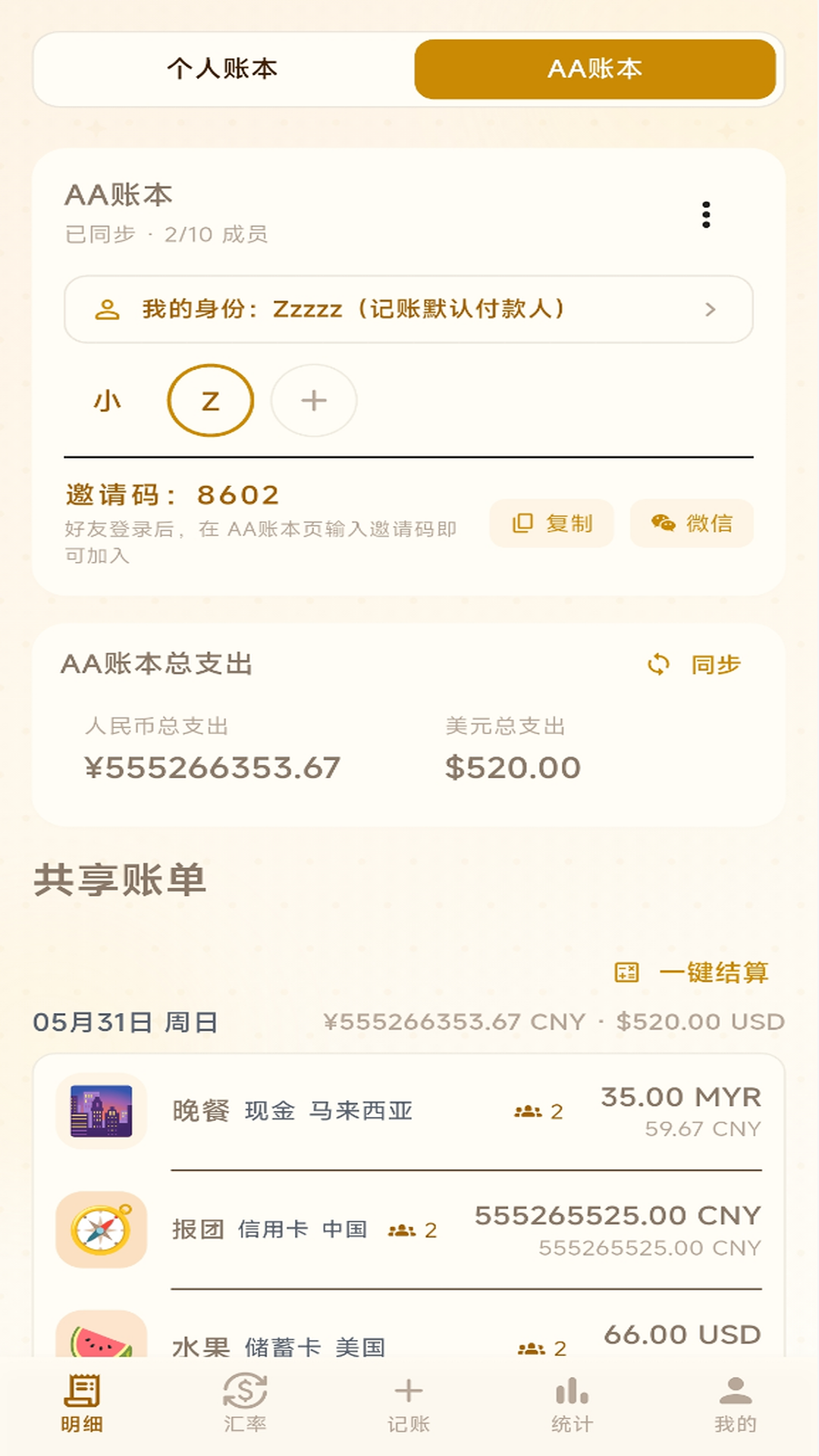Select member avatar 小
The width and height of the screenshot is (819, 1456).
(x=107, y=400)
